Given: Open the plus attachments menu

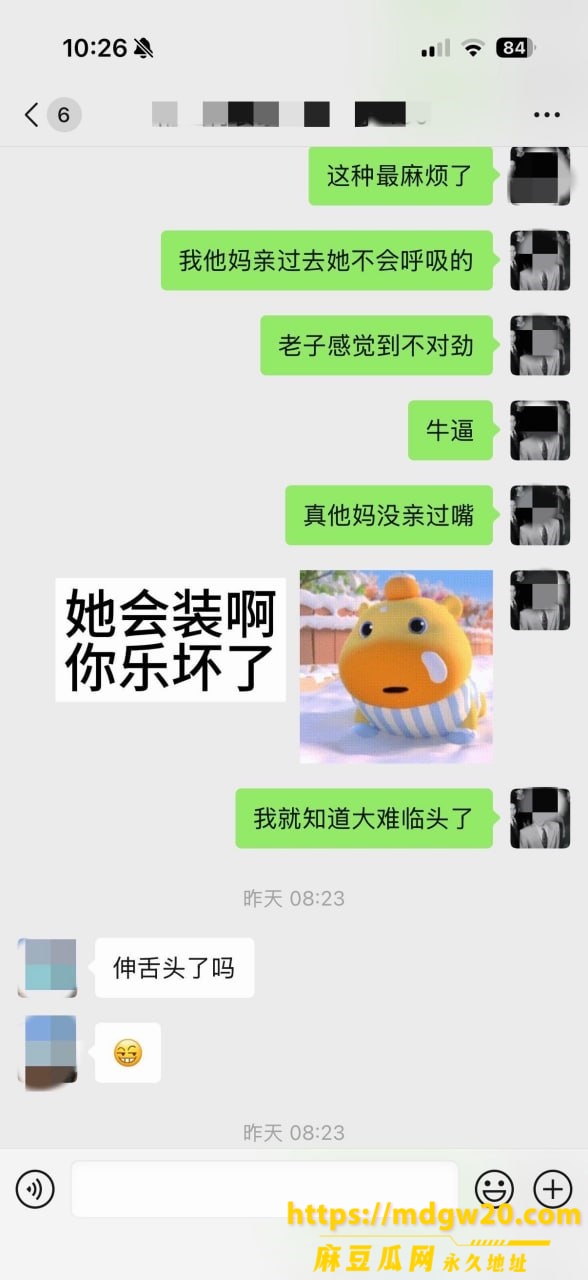Looking at the screenshot, I should coord(553,1189).
